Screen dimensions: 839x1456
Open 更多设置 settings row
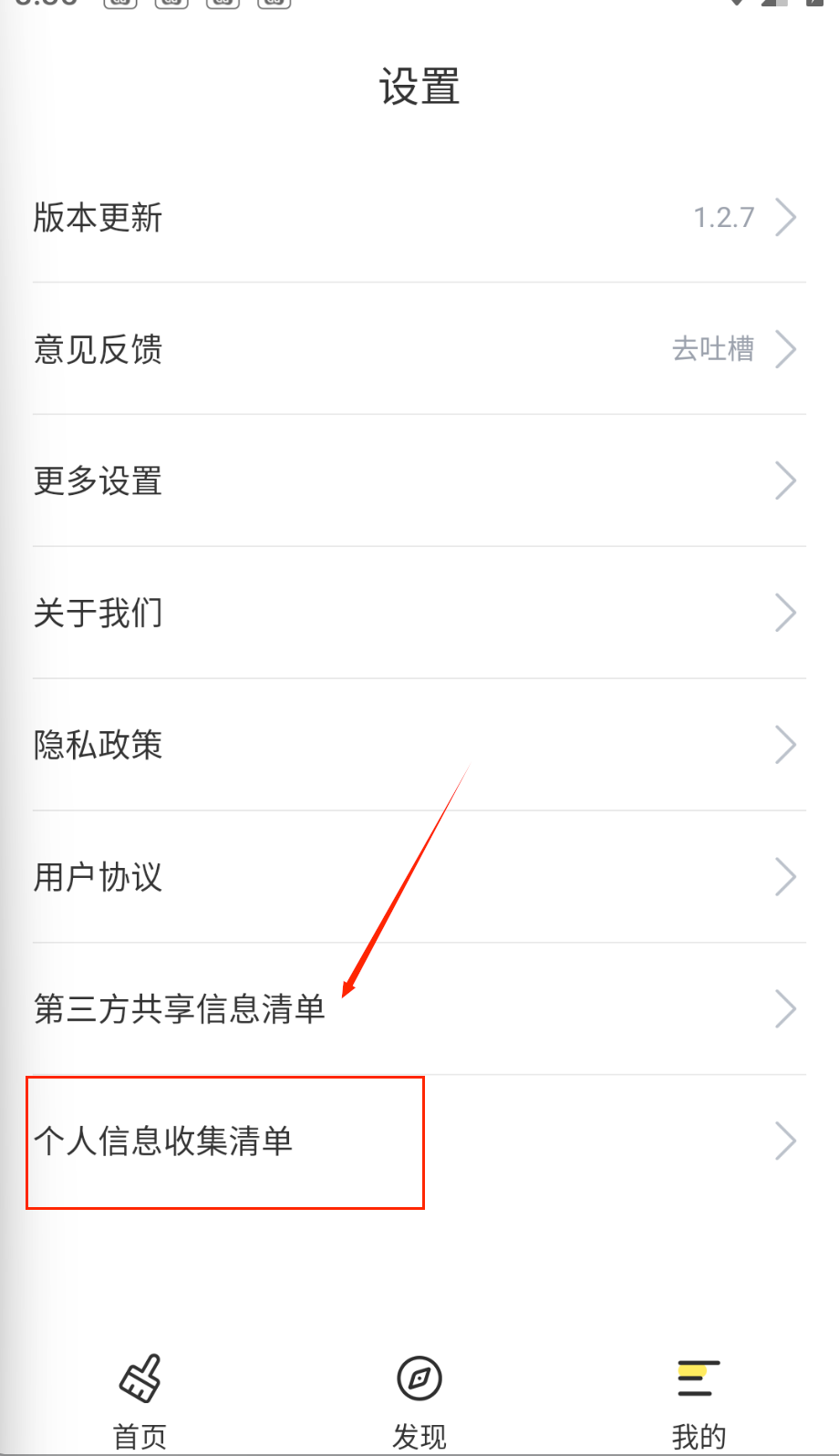[419, 481]
